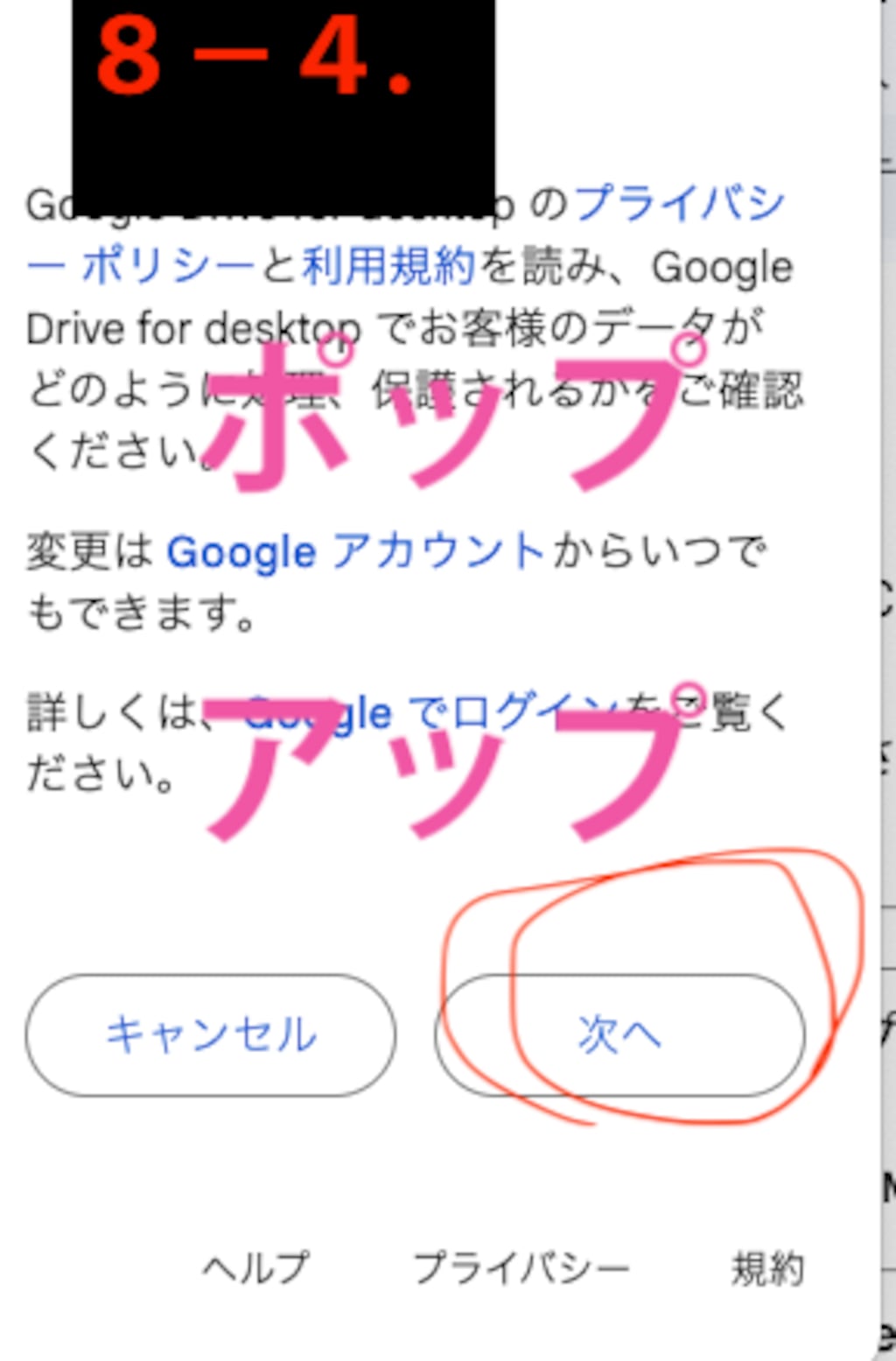
Task: Open ヘルプ from the footer
Action: 255,1265
